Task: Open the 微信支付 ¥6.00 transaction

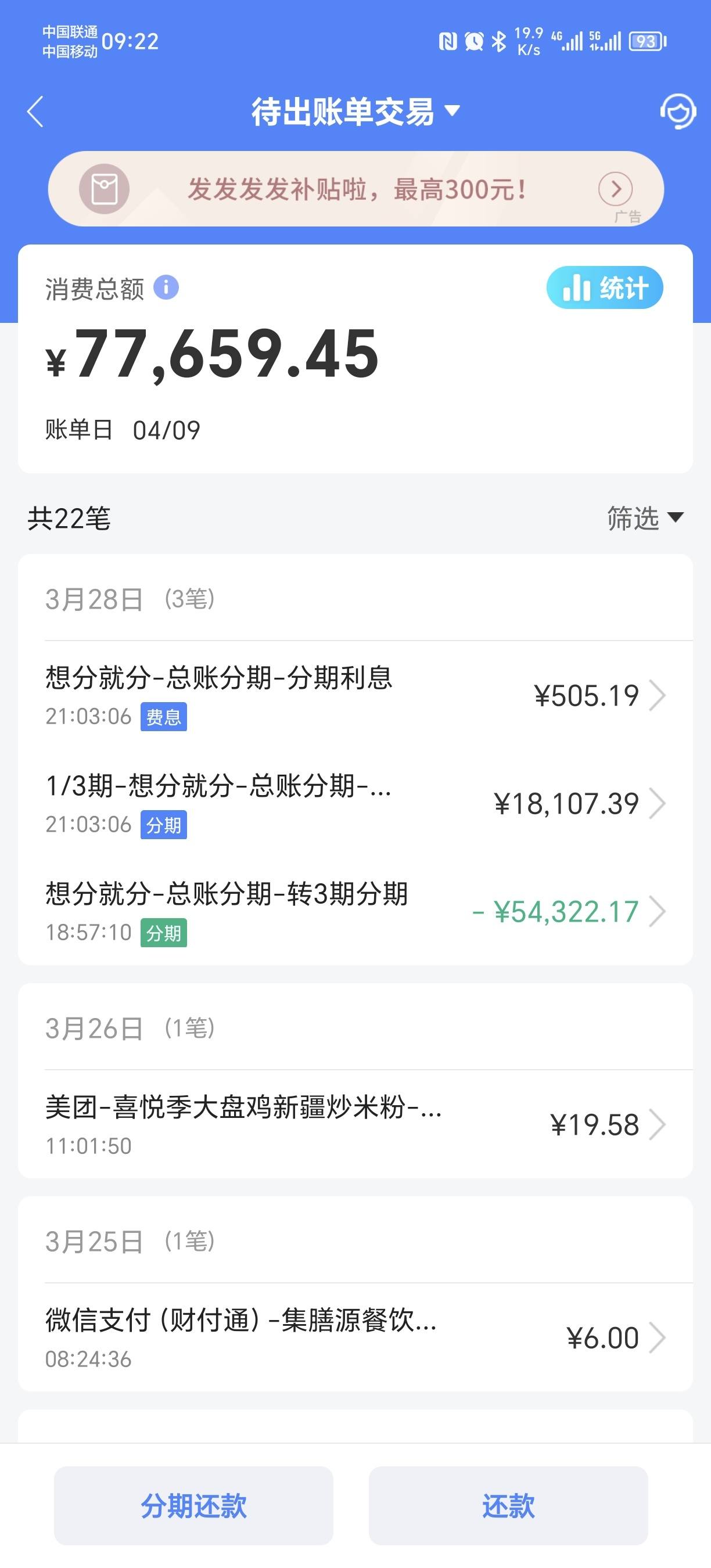Action: tap(355, 1338)
